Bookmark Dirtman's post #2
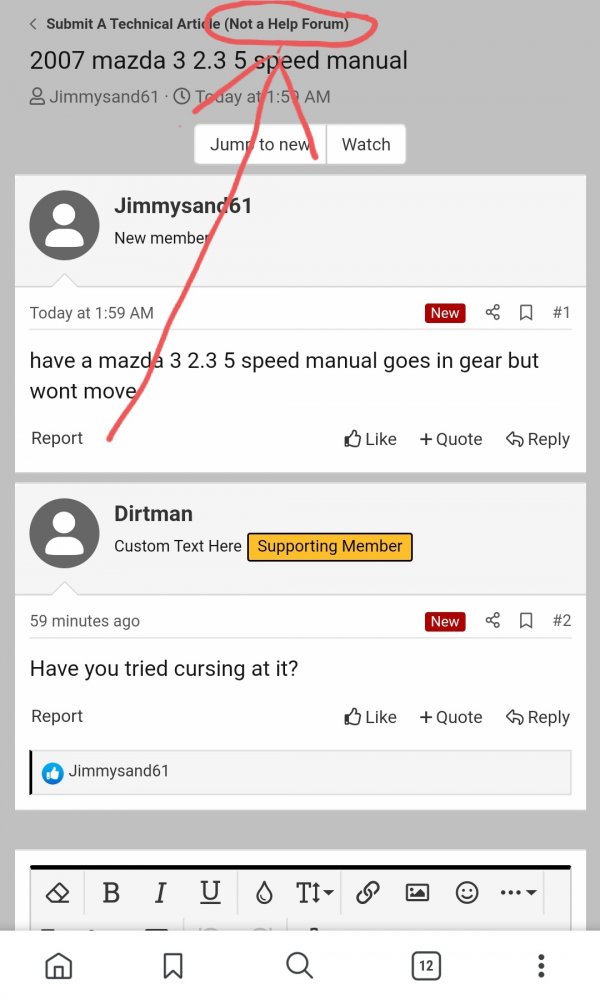 (526, 621)
